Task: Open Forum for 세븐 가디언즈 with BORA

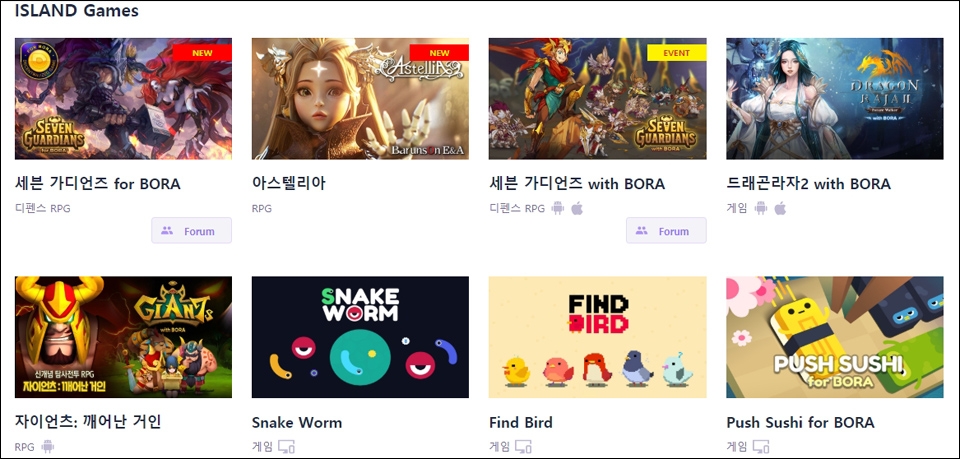Action: pyautogui.click(x=666, y=231)
